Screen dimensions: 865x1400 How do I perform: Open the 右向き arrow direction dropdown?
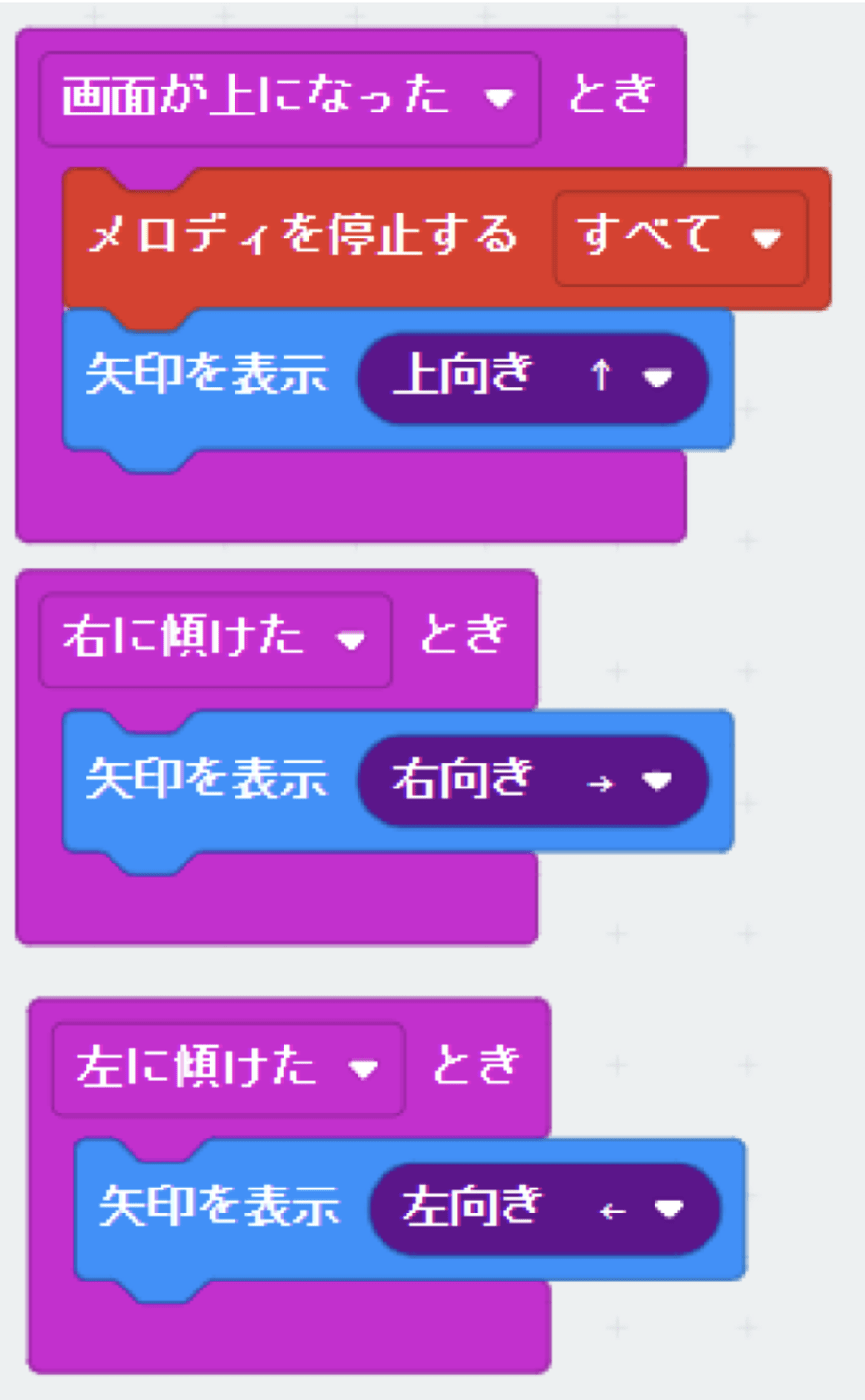tap(657, 781)
